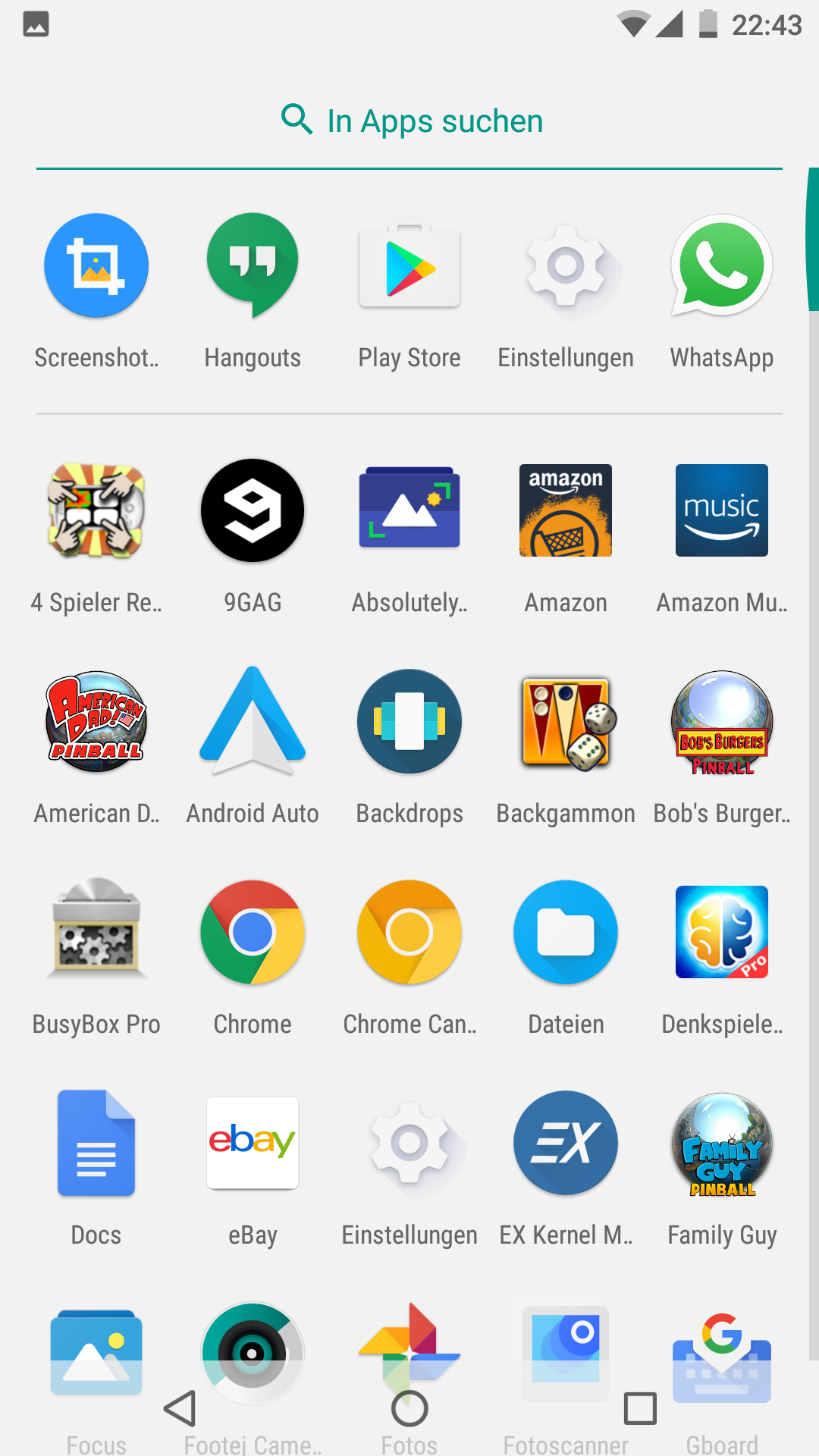
Task: Open the Dateien file manager
Action: pos(566,932)
